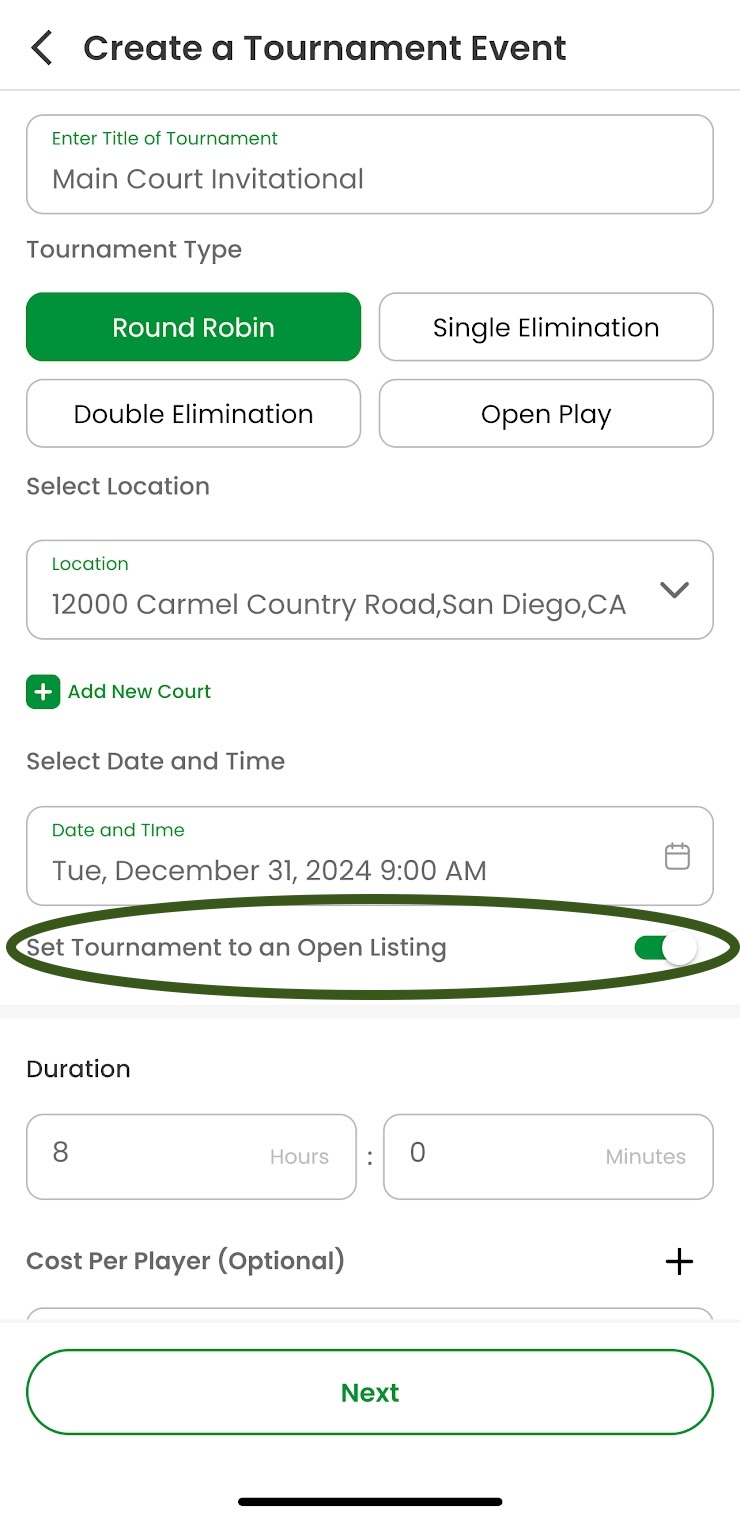Edit the Hours duration field

190,1156
